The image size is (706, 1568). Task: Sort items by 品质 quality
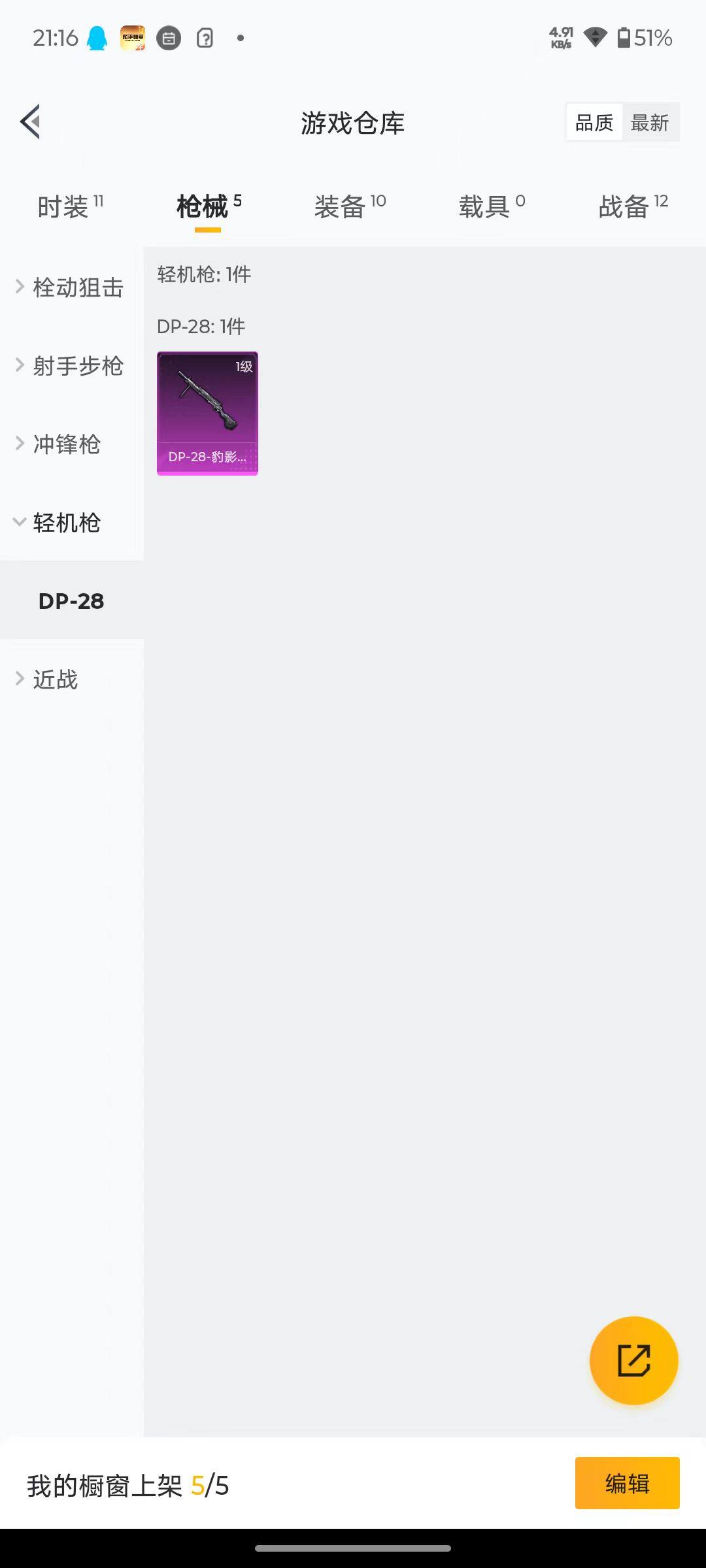(593, 122)
